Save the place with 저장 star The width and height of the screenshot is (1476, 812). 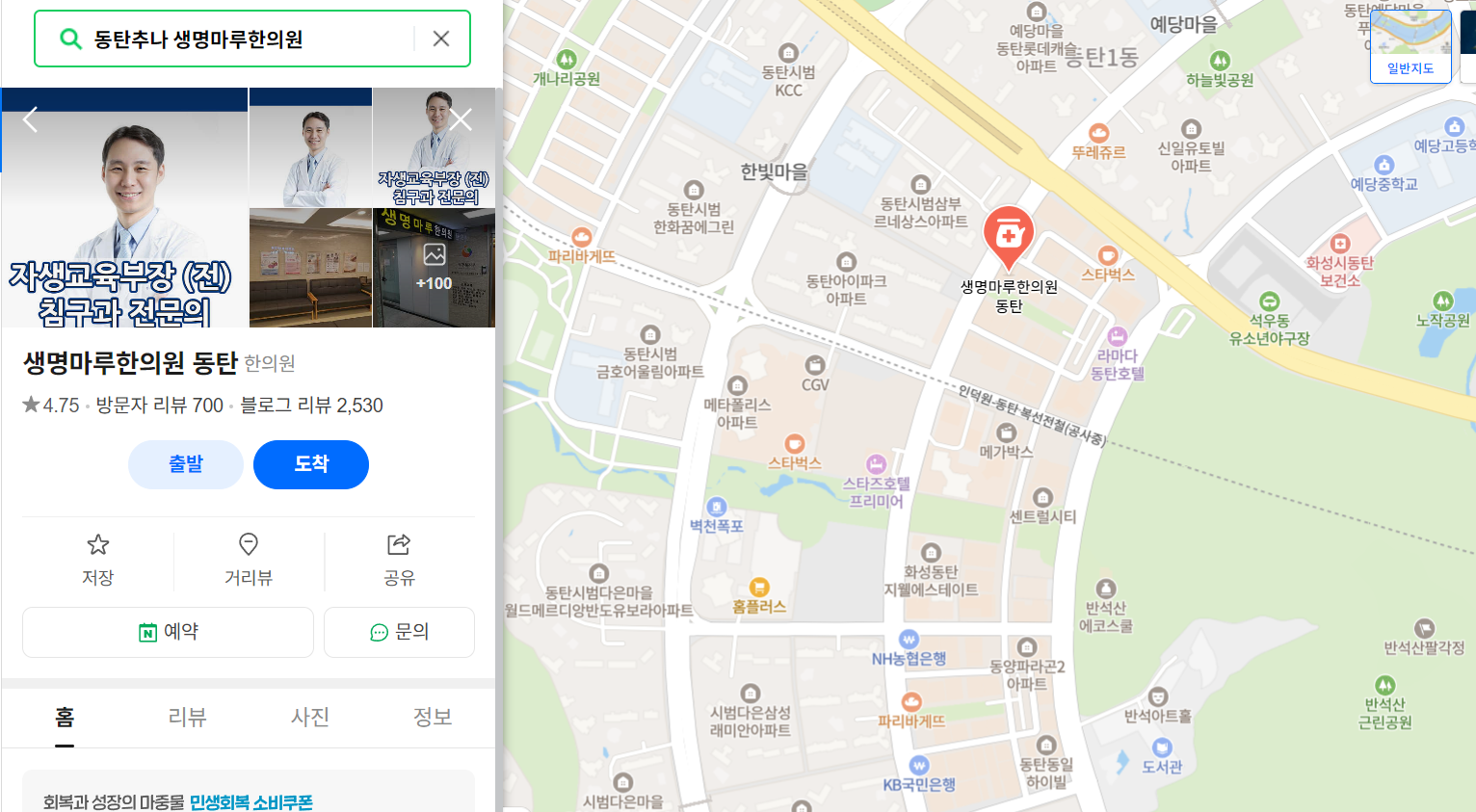pyautogui.click(x=97, y=559)
